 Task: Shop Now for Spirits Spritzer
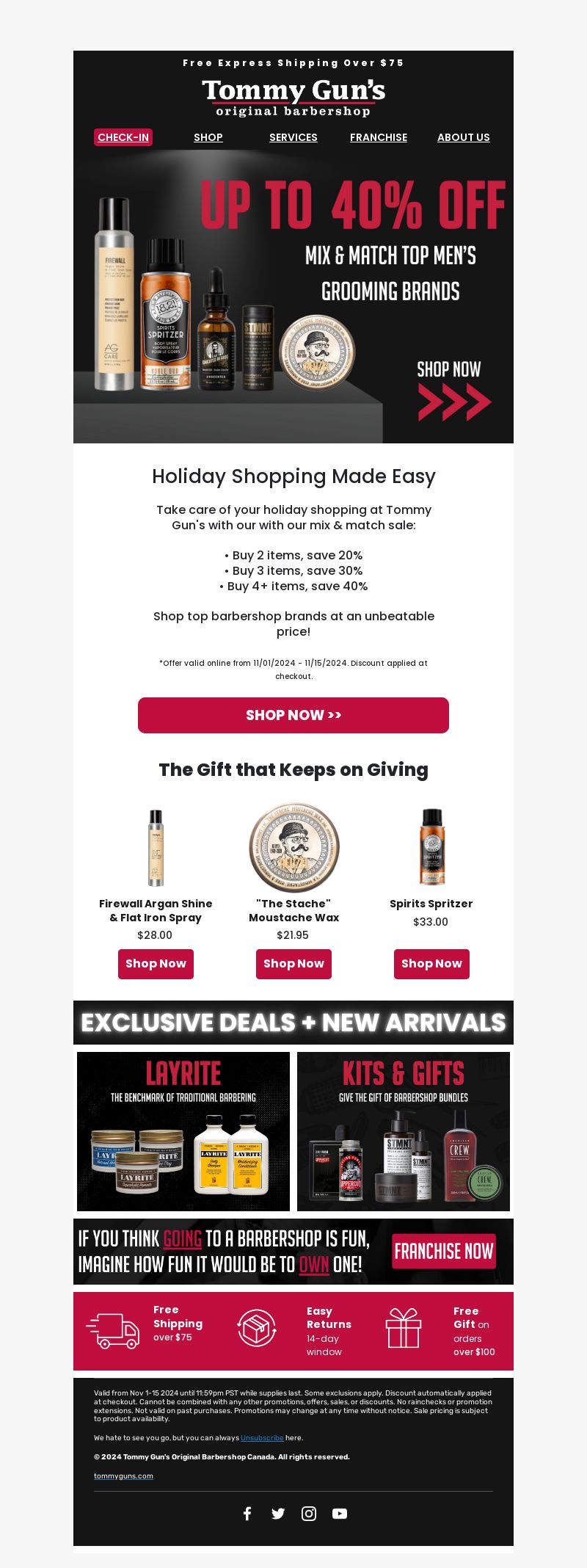[x=431, y=964]
